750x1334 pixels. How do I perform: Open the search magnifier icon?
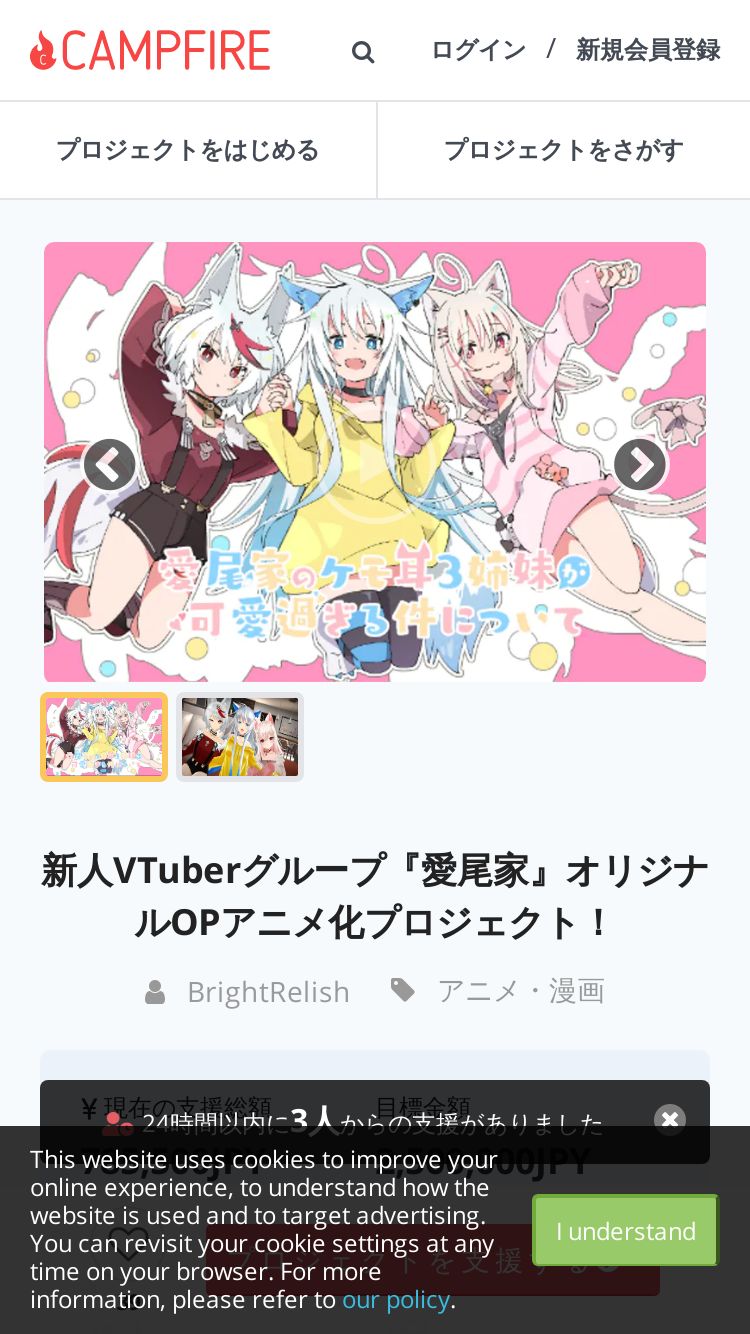coord(363,52)
